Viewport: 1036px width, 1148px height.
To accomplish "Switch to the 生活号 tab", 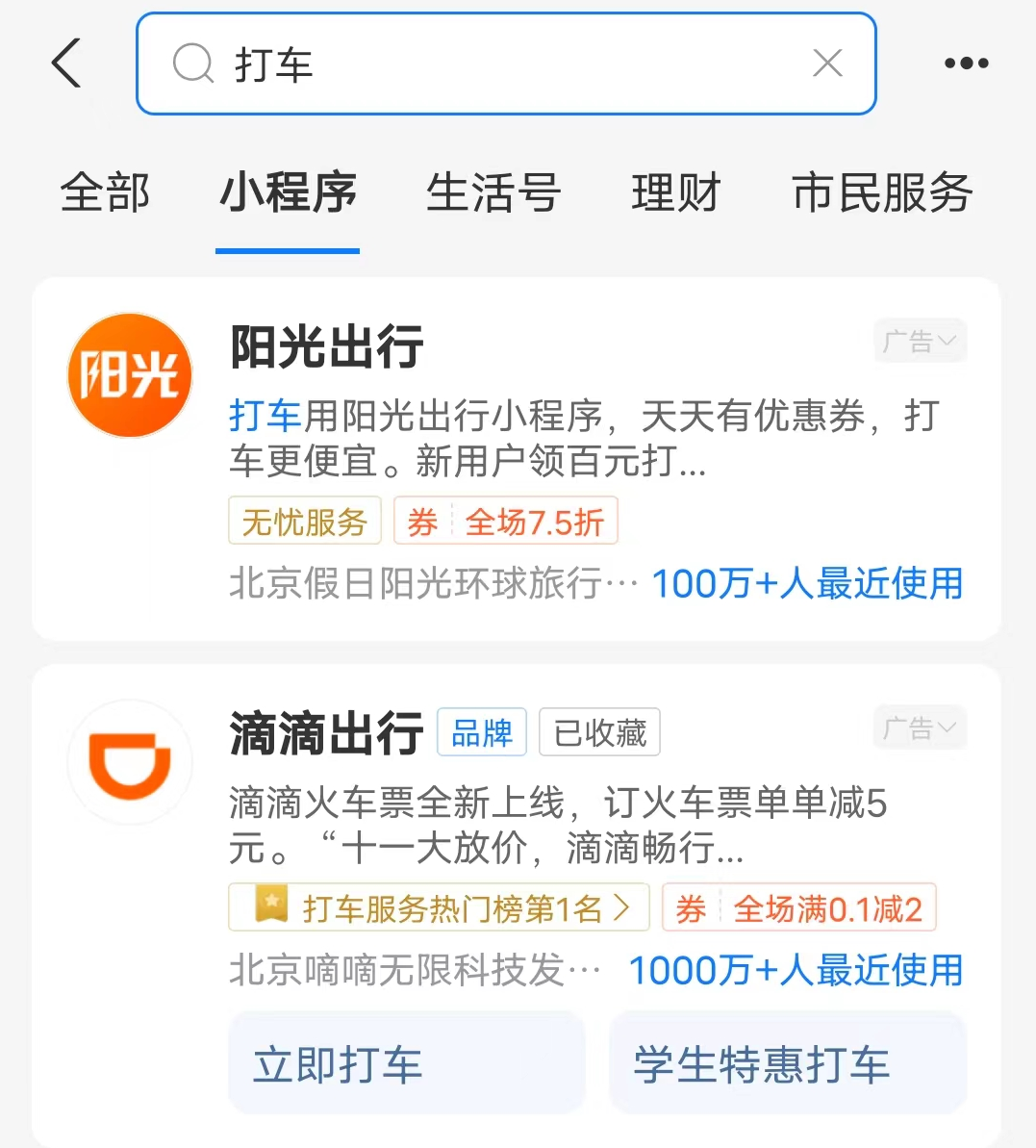I will [x=493, y=192].
